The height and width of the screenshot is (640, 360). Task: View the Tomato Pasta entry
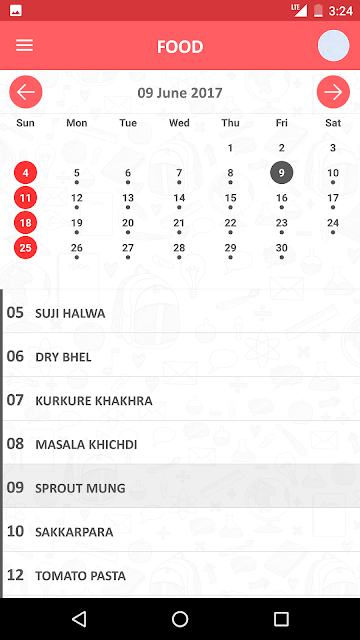pos(182,575)
